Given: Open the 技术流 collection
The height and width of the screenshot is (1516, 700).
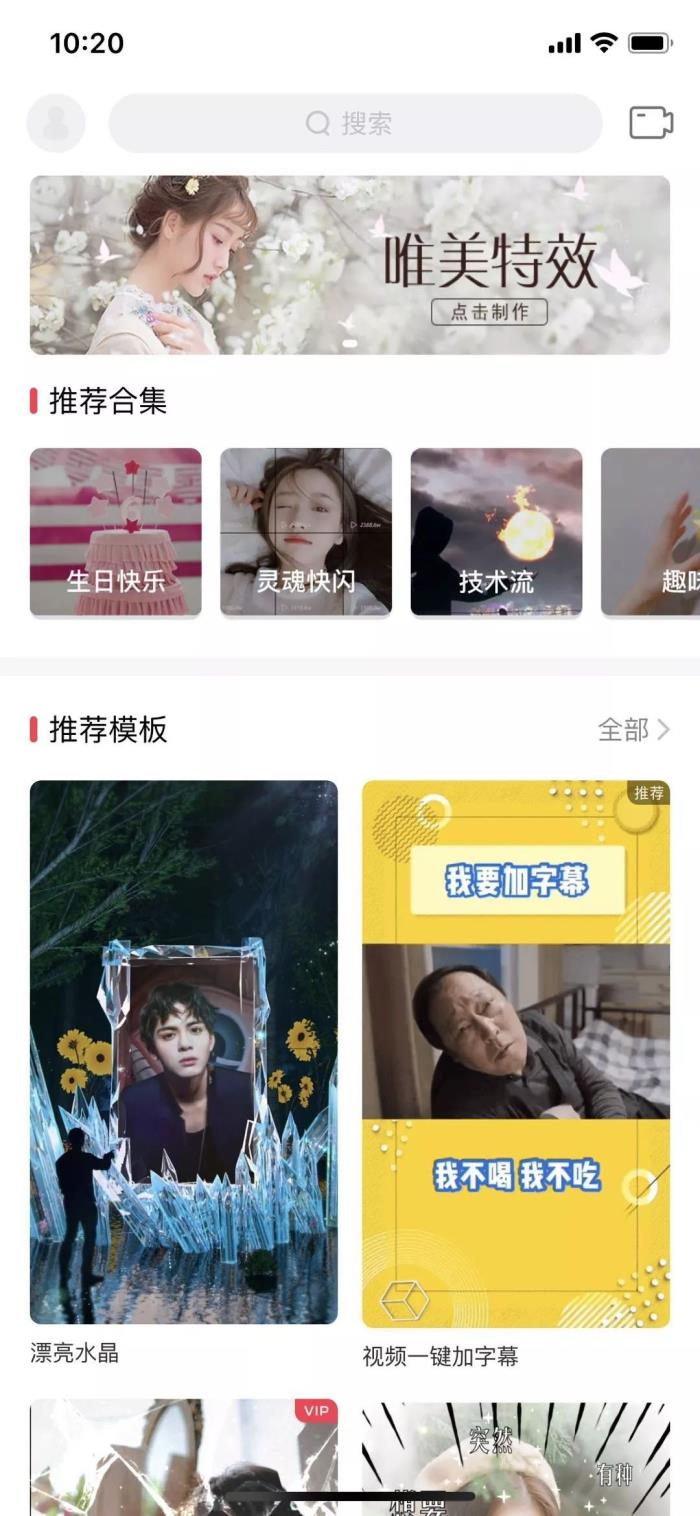Looking at the screenshot, I should click(496, 532).
